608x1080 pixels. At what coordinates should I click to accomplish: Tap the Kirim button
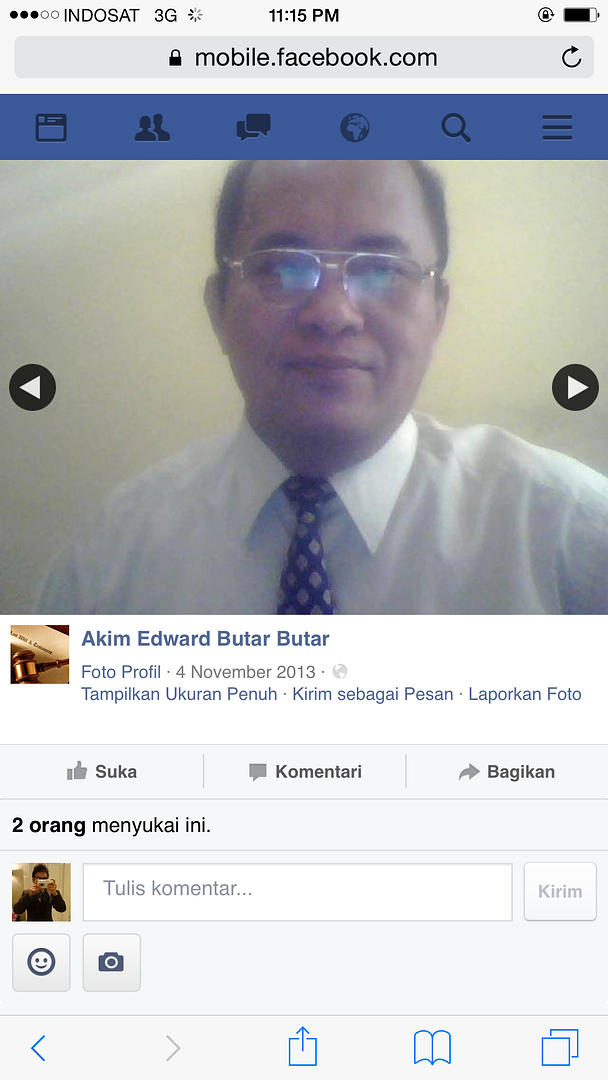pos(560,891)
